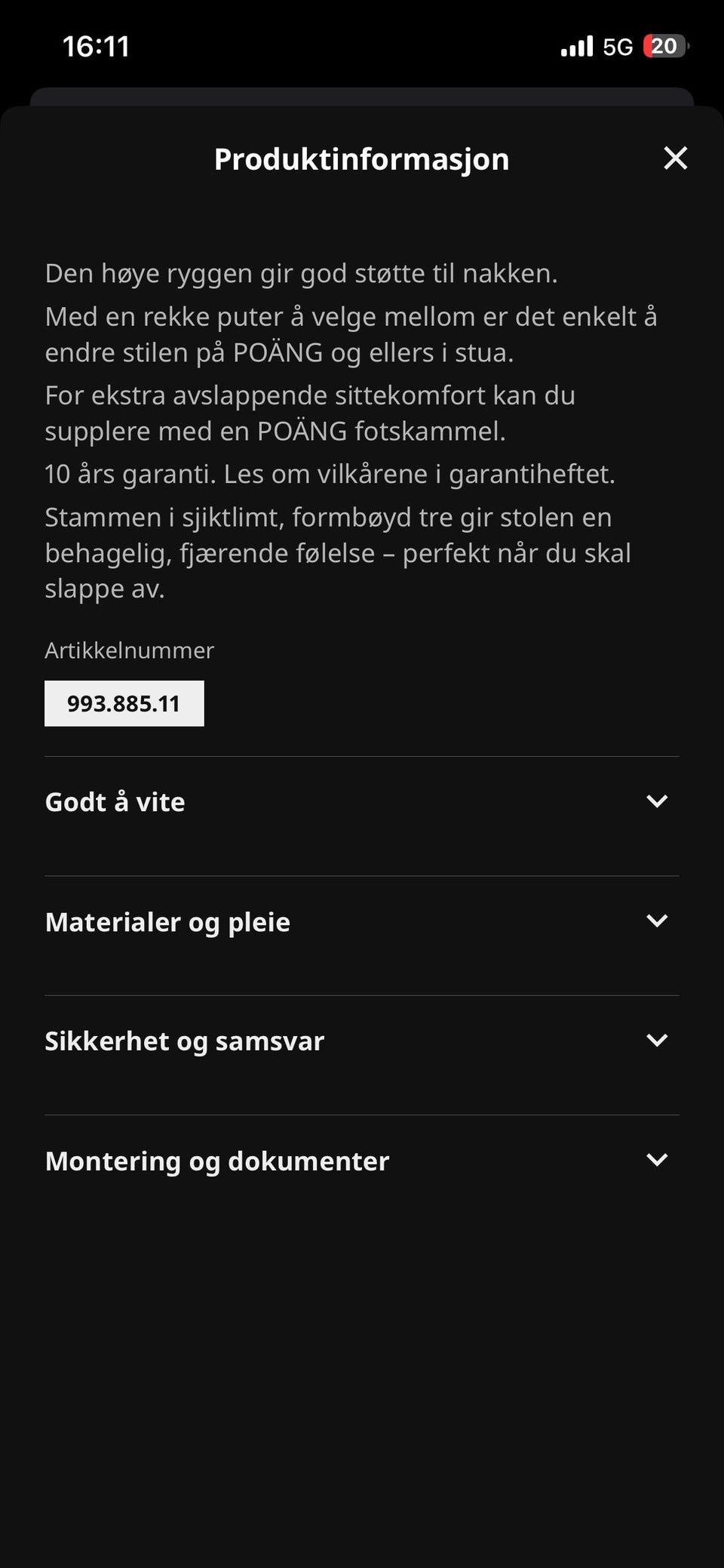
Task: Click the cellular signal bars icon
Action: [578, 46]
